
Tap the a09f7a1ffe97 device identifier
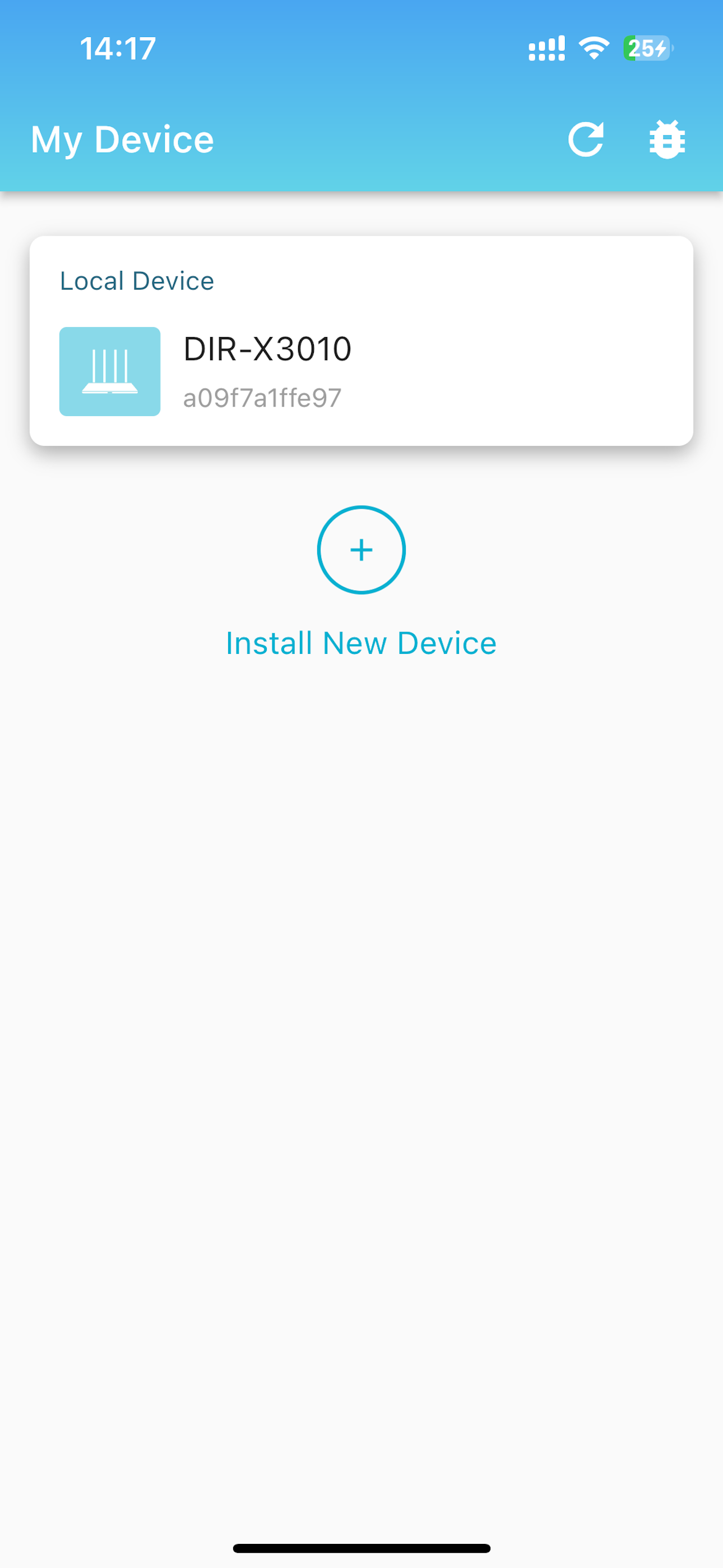[x=262, y=397]
